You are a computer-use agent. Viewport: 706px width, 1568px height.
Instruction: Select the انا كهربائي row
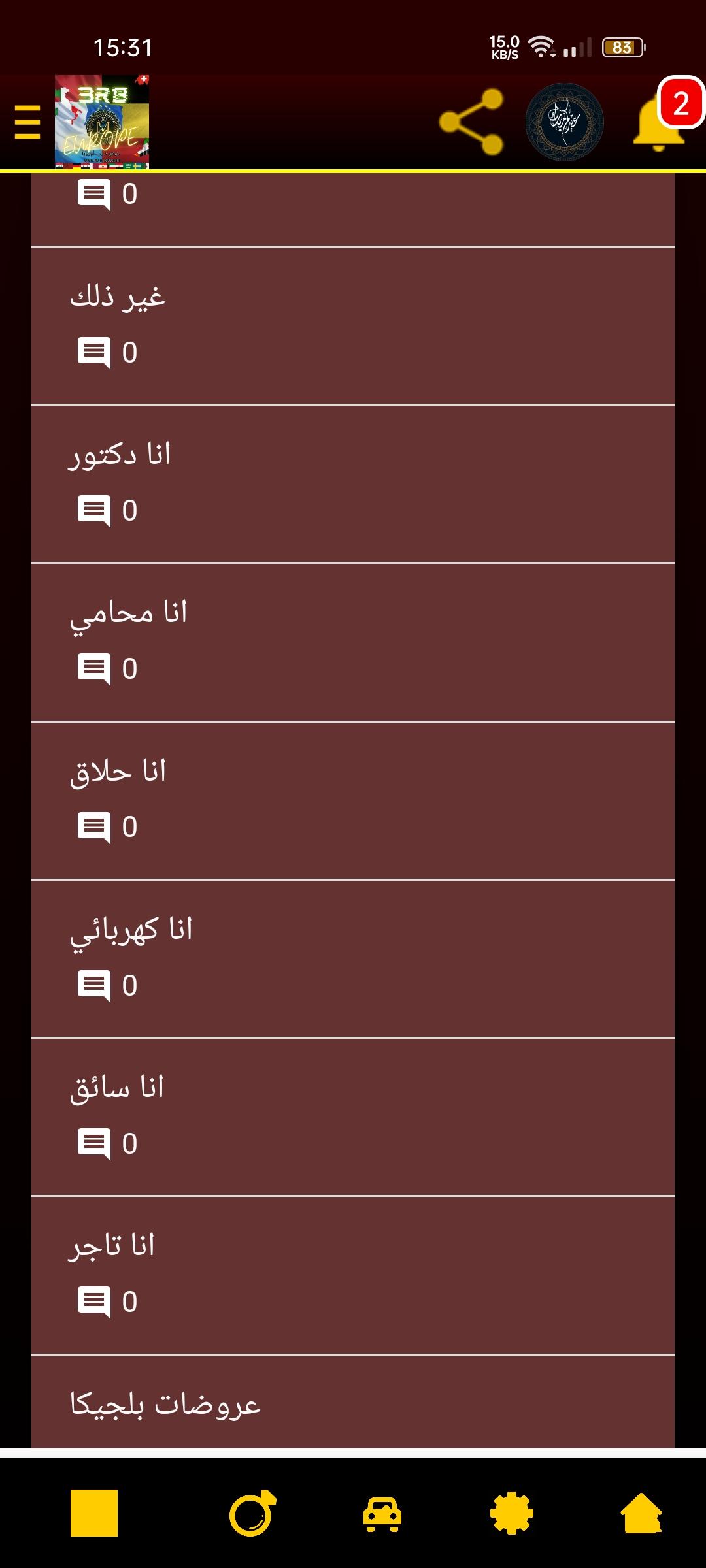tap(353, 959)
